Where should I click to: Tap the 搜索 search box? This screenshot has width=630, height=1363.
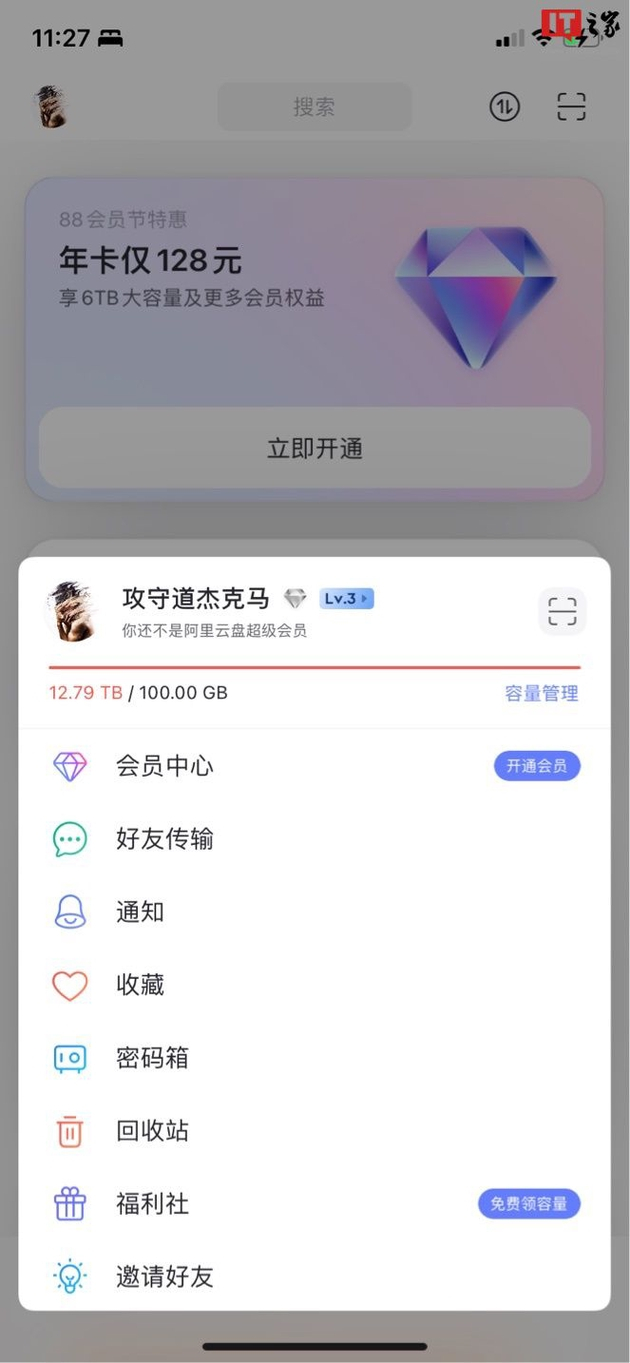coord(314,107)
